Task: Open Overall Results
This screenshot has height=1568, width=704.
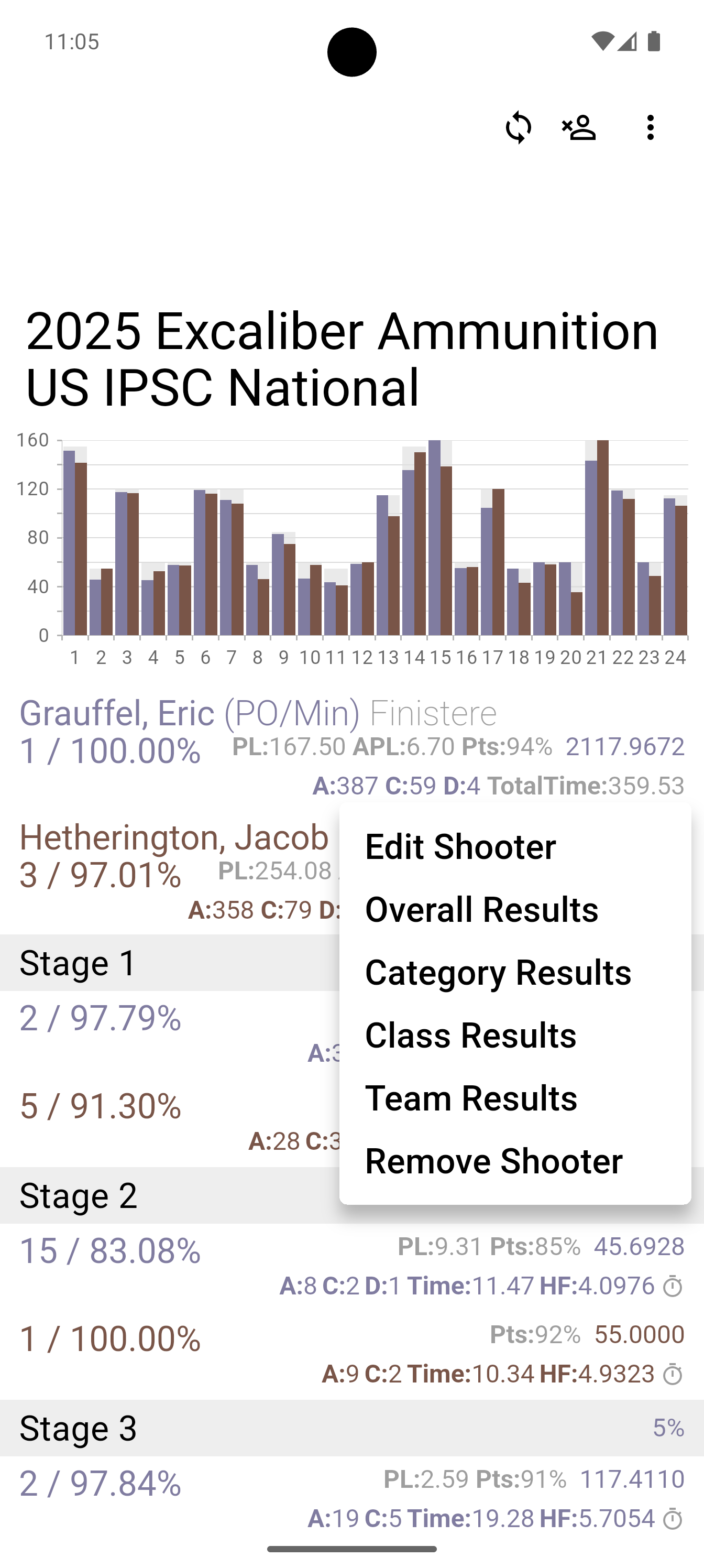Action: pyautogui.click(x=515, y=909)
